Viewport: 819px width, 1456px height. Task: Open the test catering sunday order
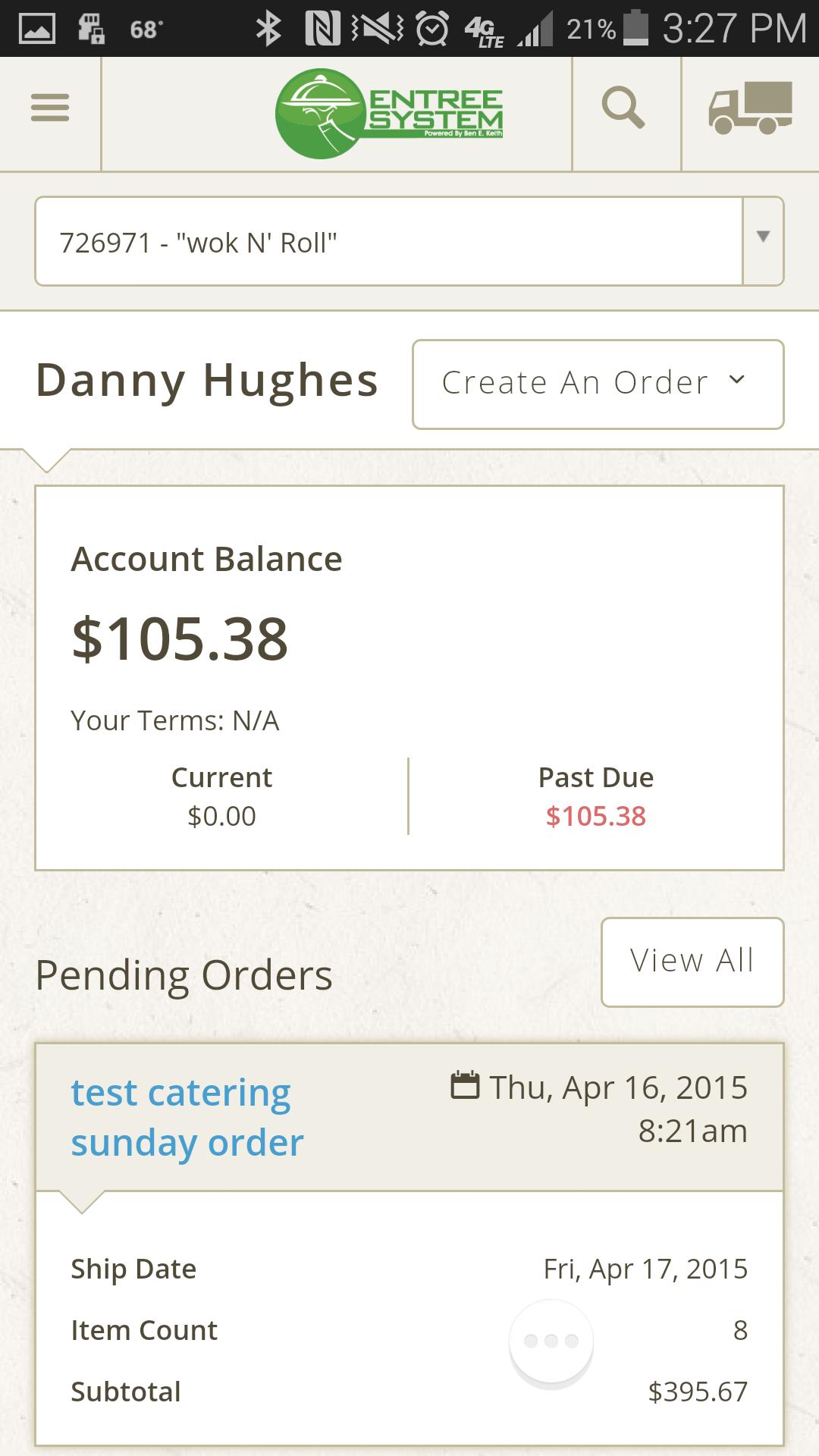click(187, 1117)
